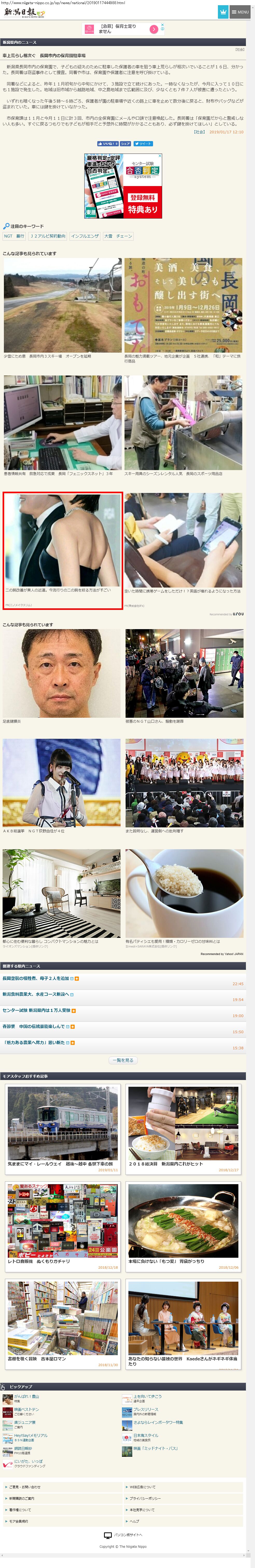Select the インフルエンザ keyword chip
The width and height of the screenshot is (255, 1568).
tap(84, 236)
